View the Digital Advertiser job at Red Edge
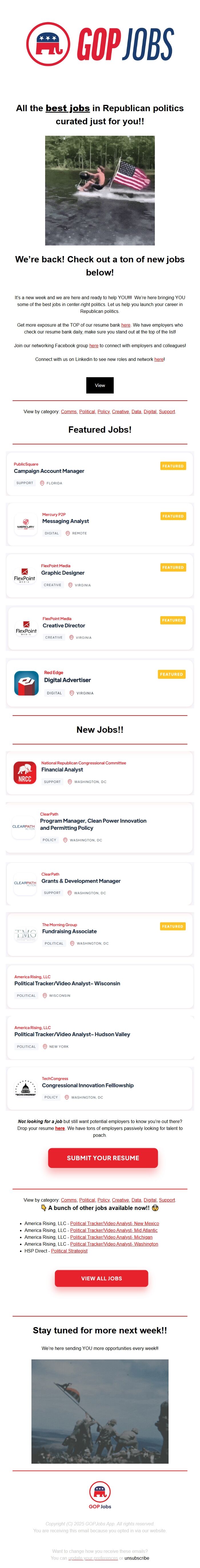The image size is (200, 1568). [67, 680]
